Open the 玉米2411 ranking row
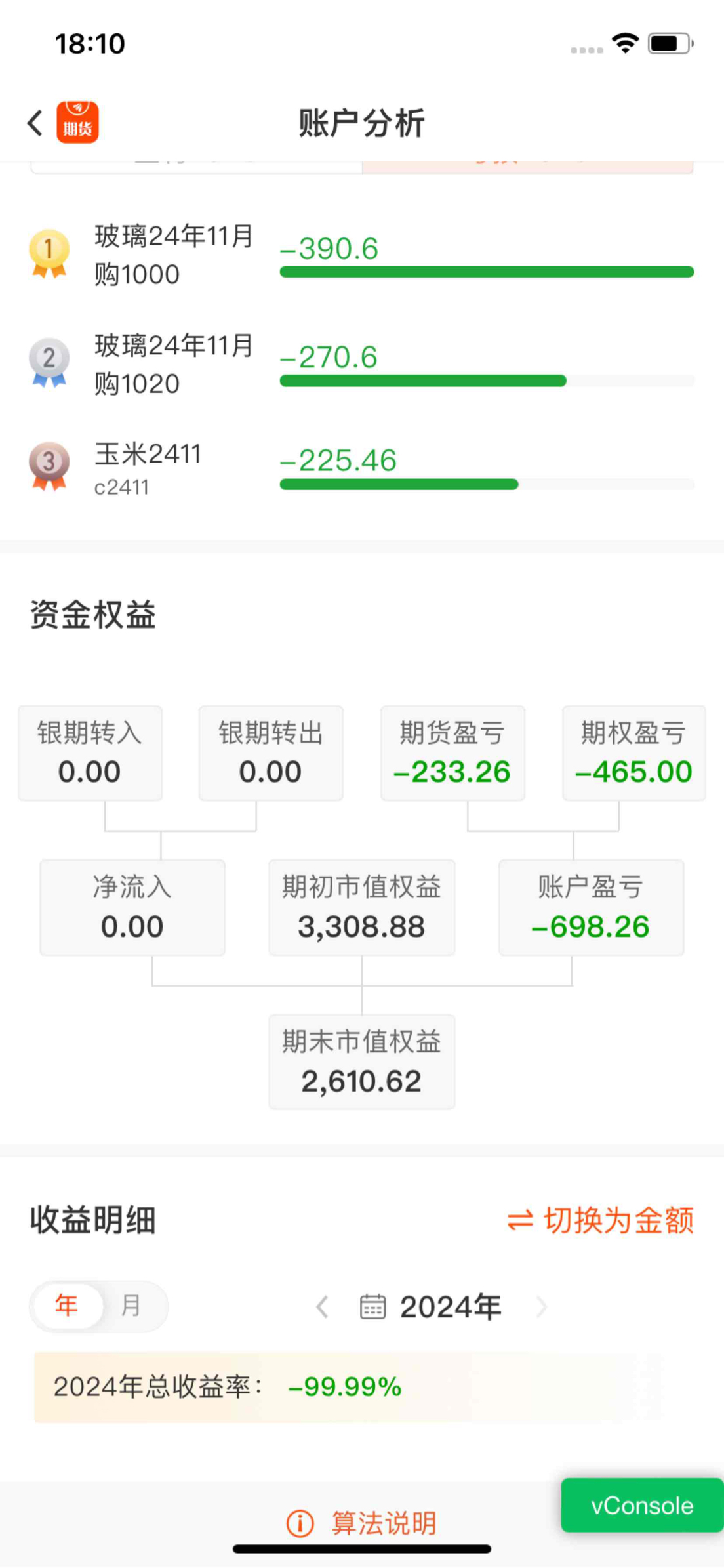The width and height of the screenshot is (724, 1568). [x=361, y=467]
